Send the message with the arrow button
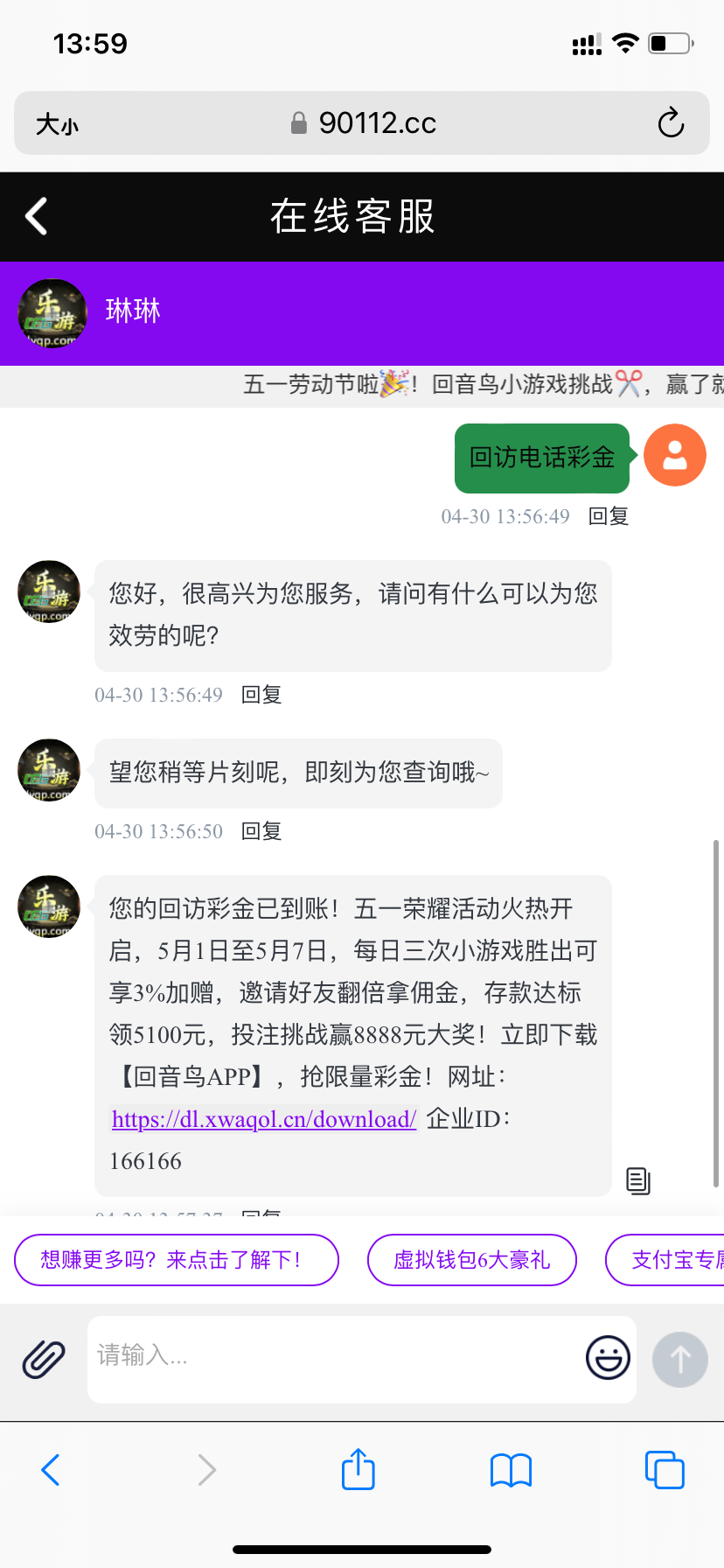This screenshot has width=724, height=1568. (680, 1360)
